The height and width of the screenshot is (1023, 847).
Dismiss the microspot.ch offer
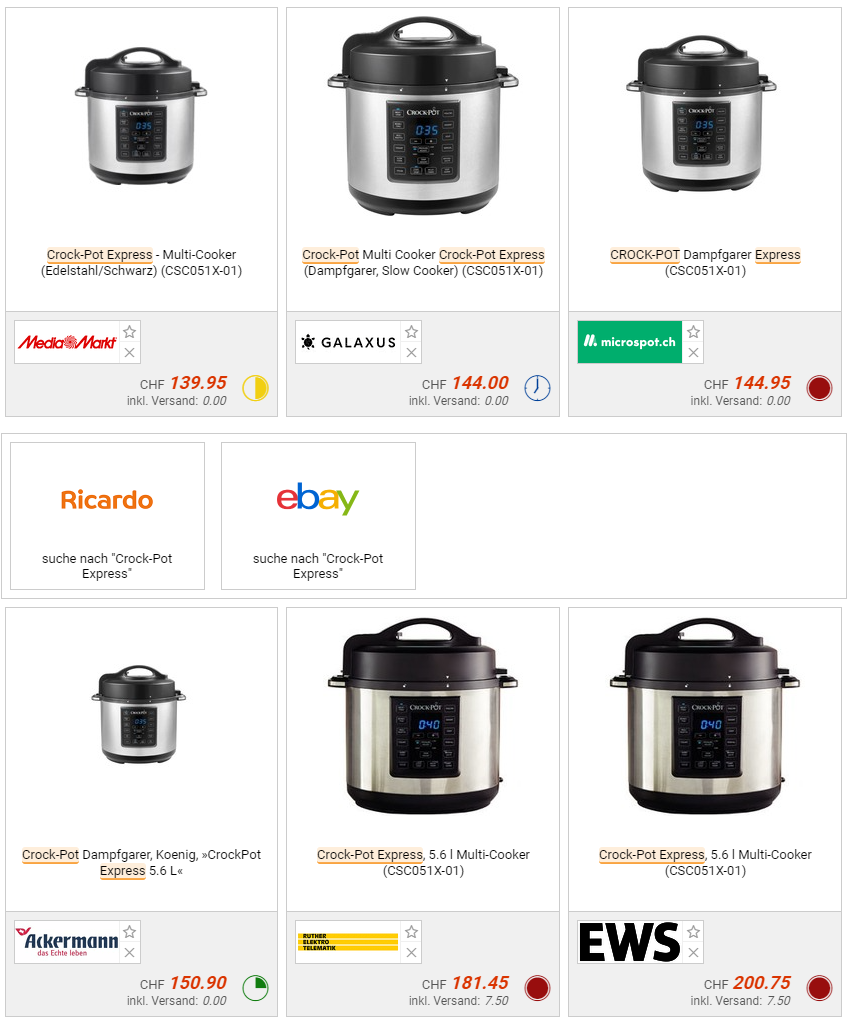[693, 352]
